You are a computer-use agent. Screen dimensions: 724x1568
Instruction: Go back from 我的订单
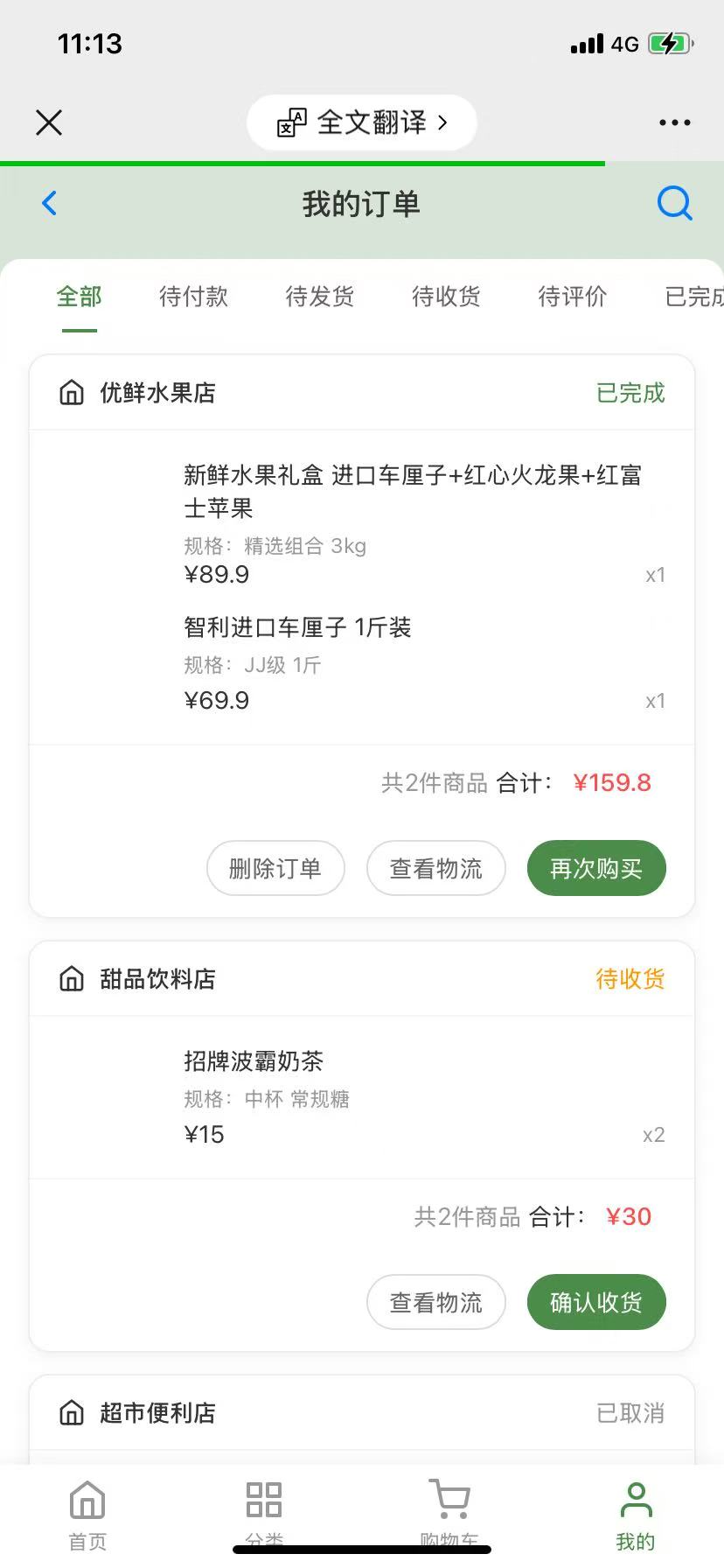pos(50,204)
